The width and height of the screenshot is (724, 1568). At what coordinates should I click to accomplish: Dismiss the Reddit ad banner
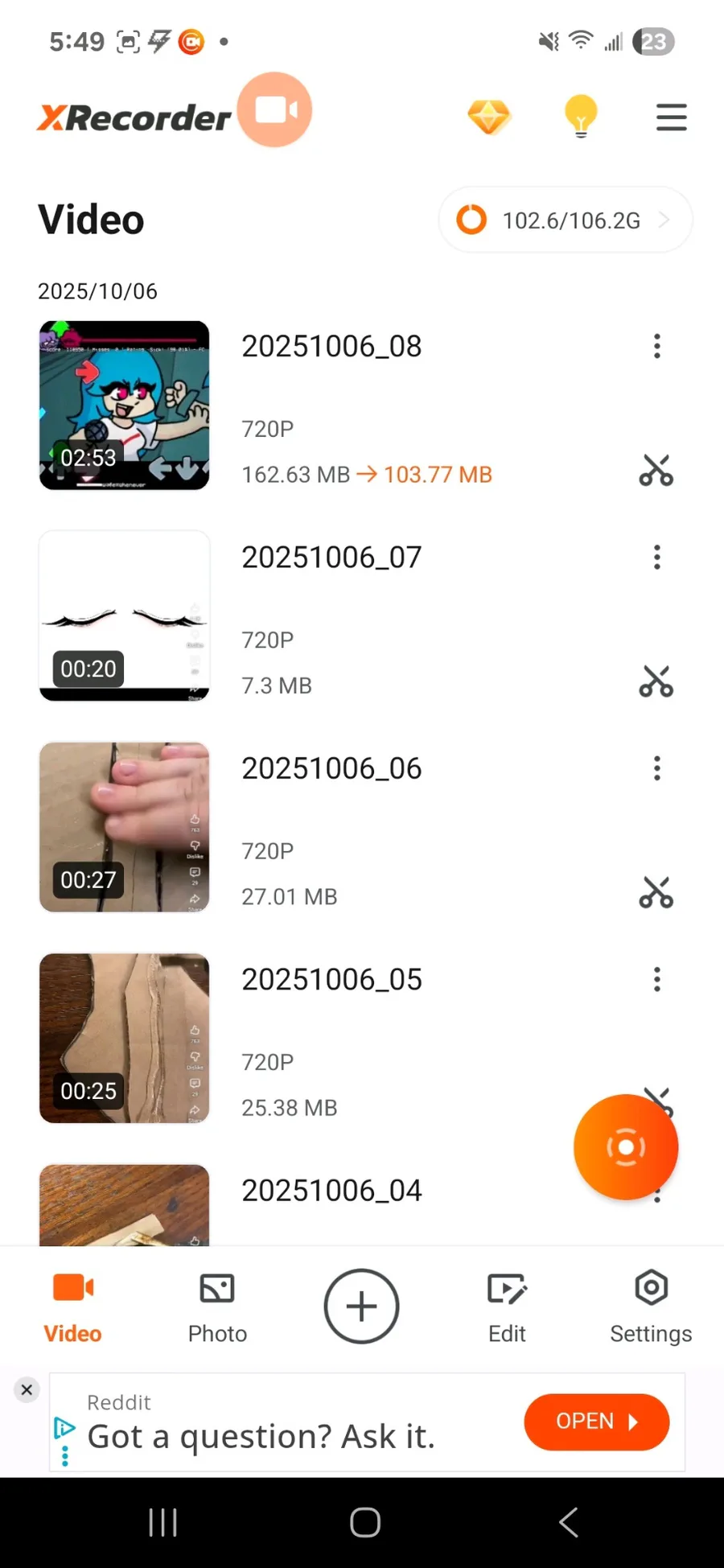[x=27, y=1389]
